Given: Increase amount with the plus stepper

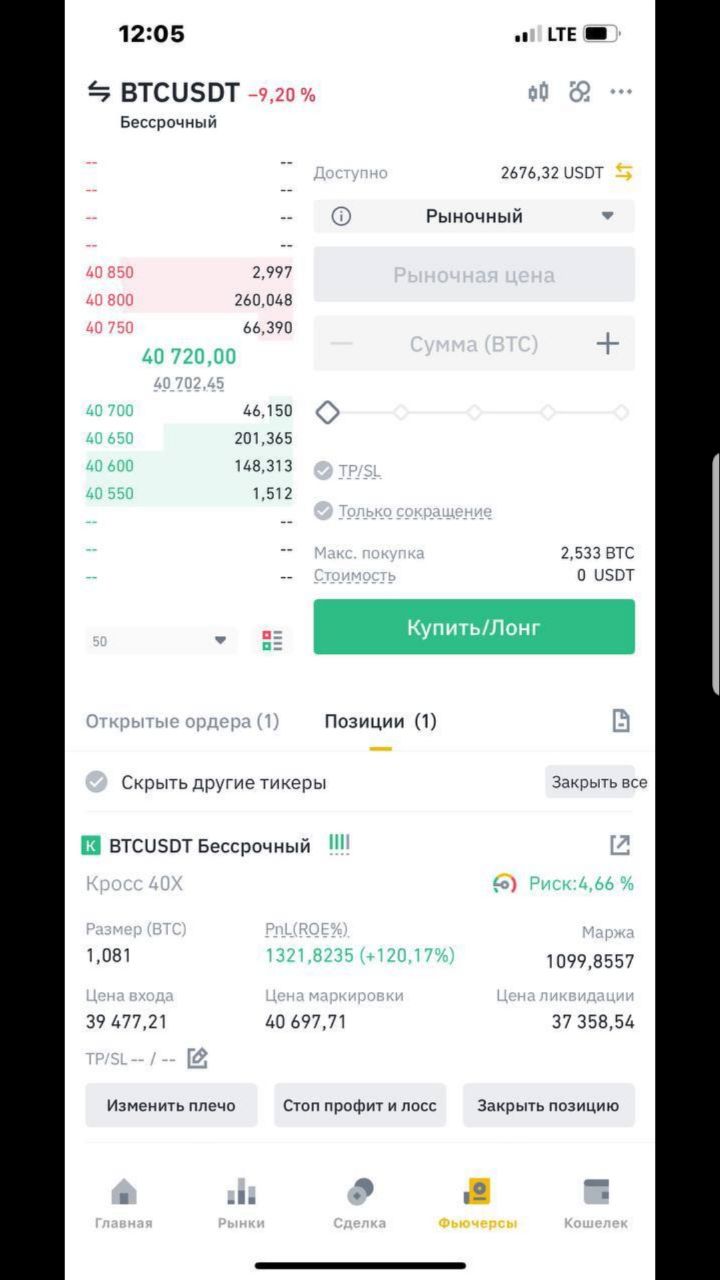Looking at the screenshot, I should pos(607,344).
